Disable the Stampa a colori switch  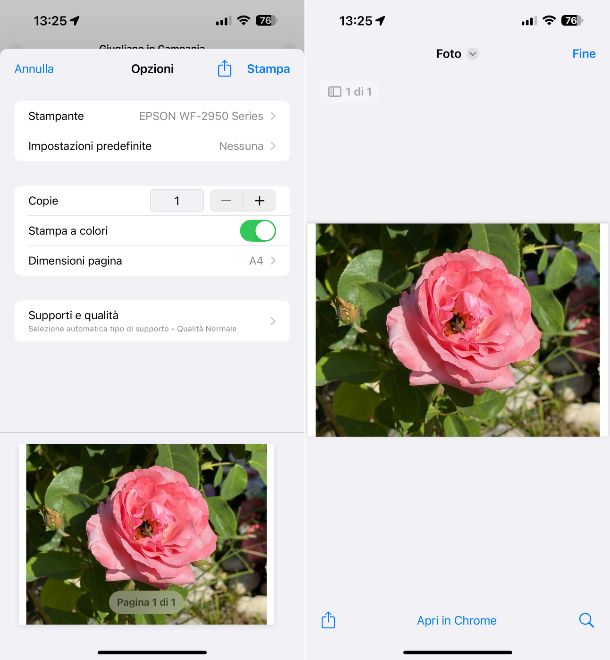(258, 231)
